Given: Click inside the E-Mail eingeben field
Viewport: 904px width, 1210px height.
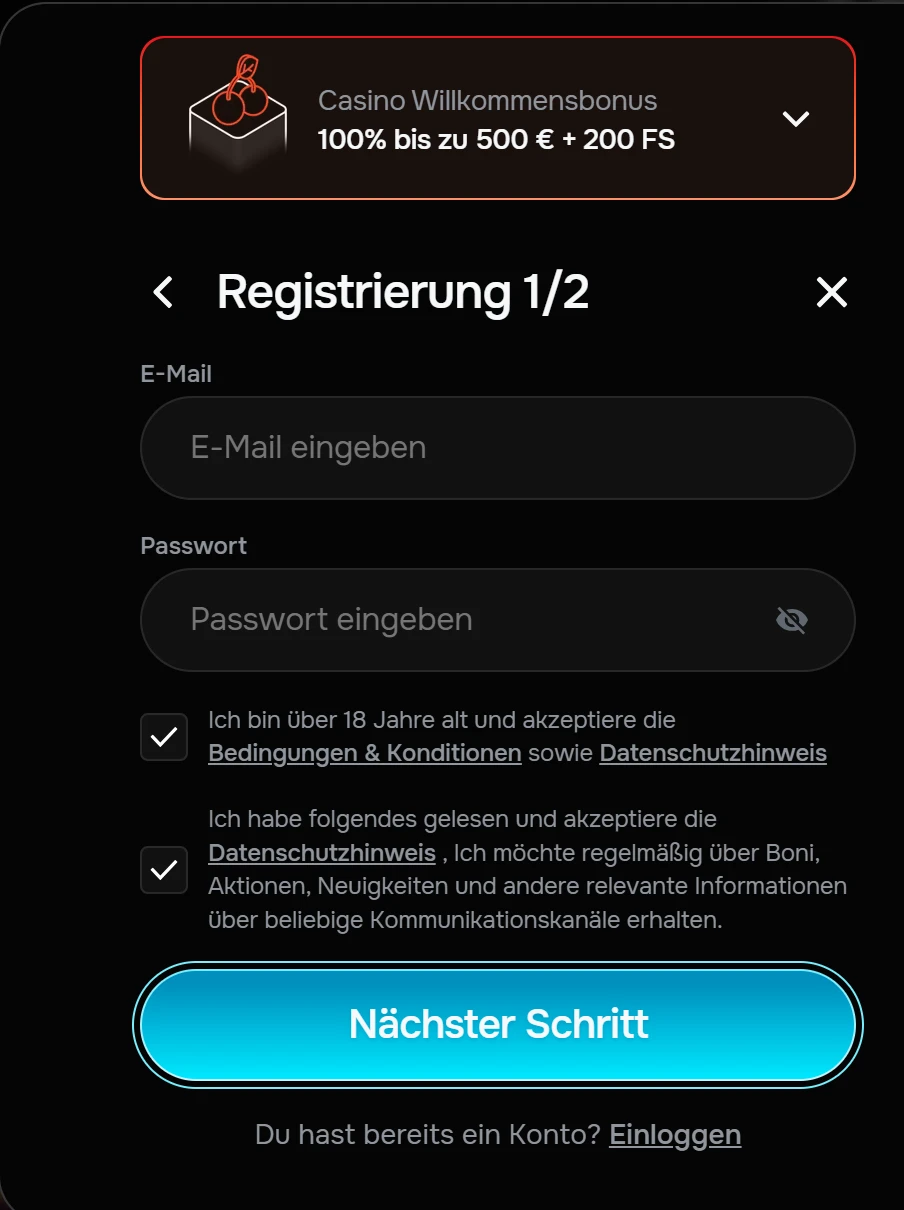Looking at the screenshot, I should (497, 447).
